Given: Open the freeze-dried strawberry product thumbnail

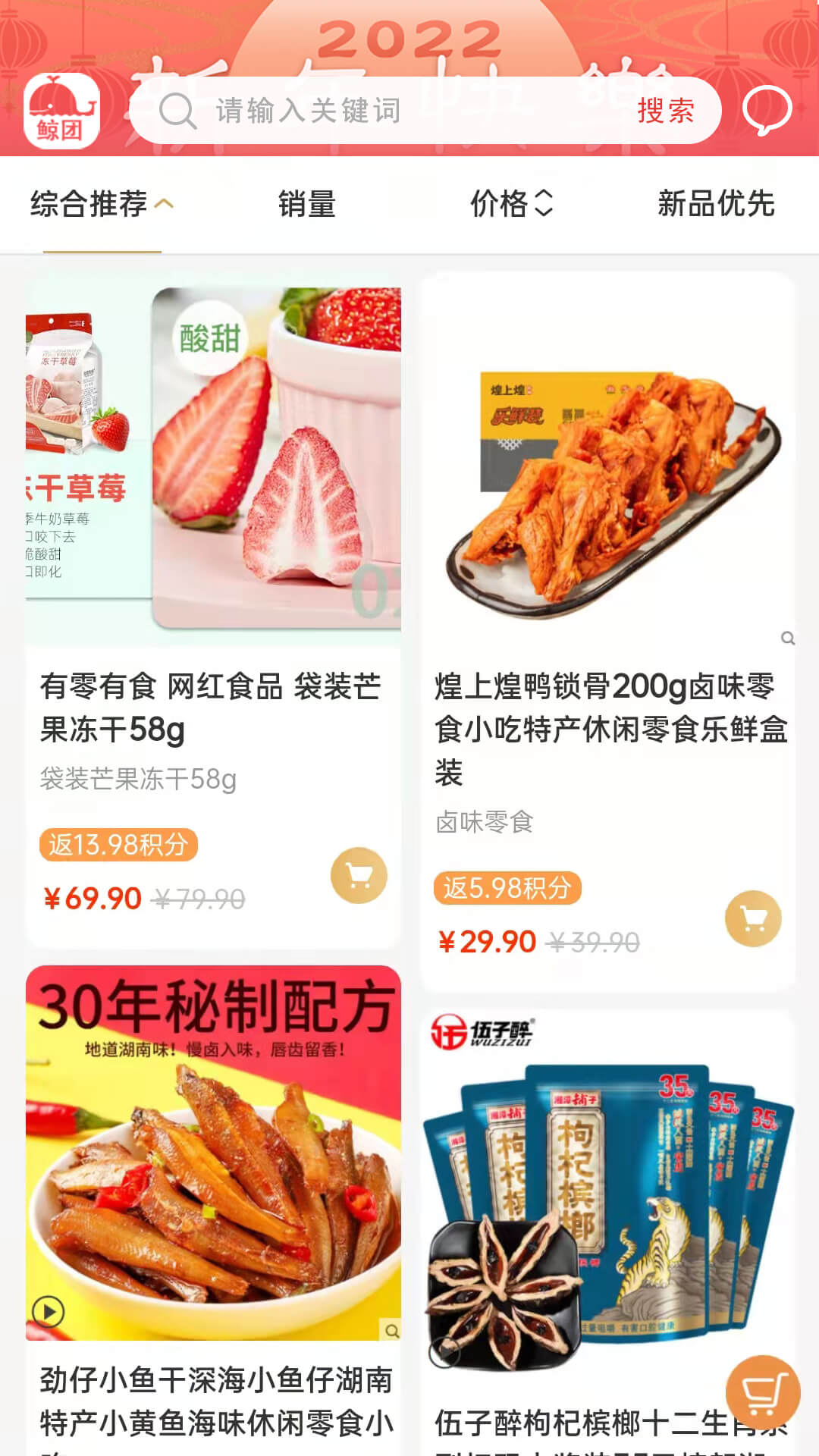Looking at the screenshot, I should 214,463.
